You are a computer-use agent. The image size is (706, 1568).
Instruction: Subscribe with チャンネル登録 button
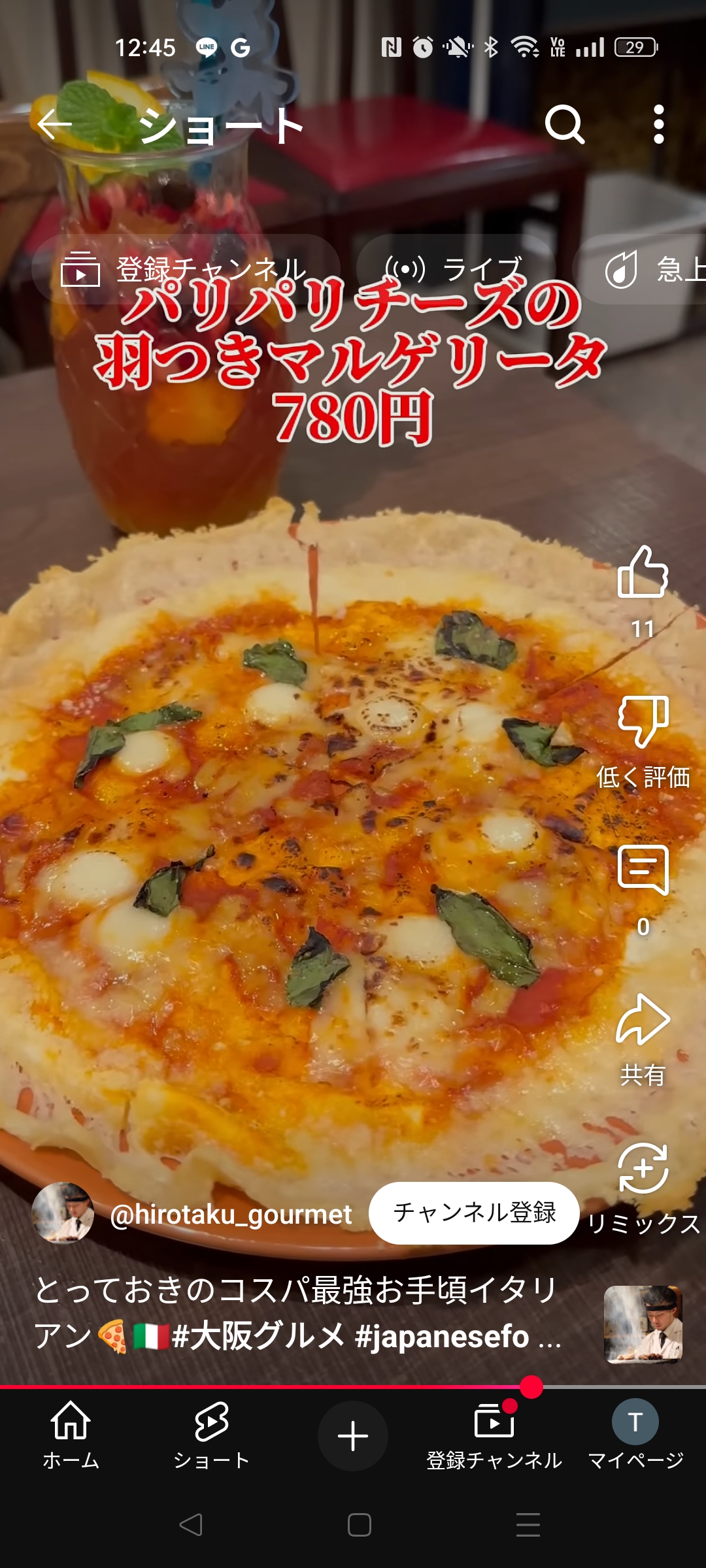(x=474, y=1213)
